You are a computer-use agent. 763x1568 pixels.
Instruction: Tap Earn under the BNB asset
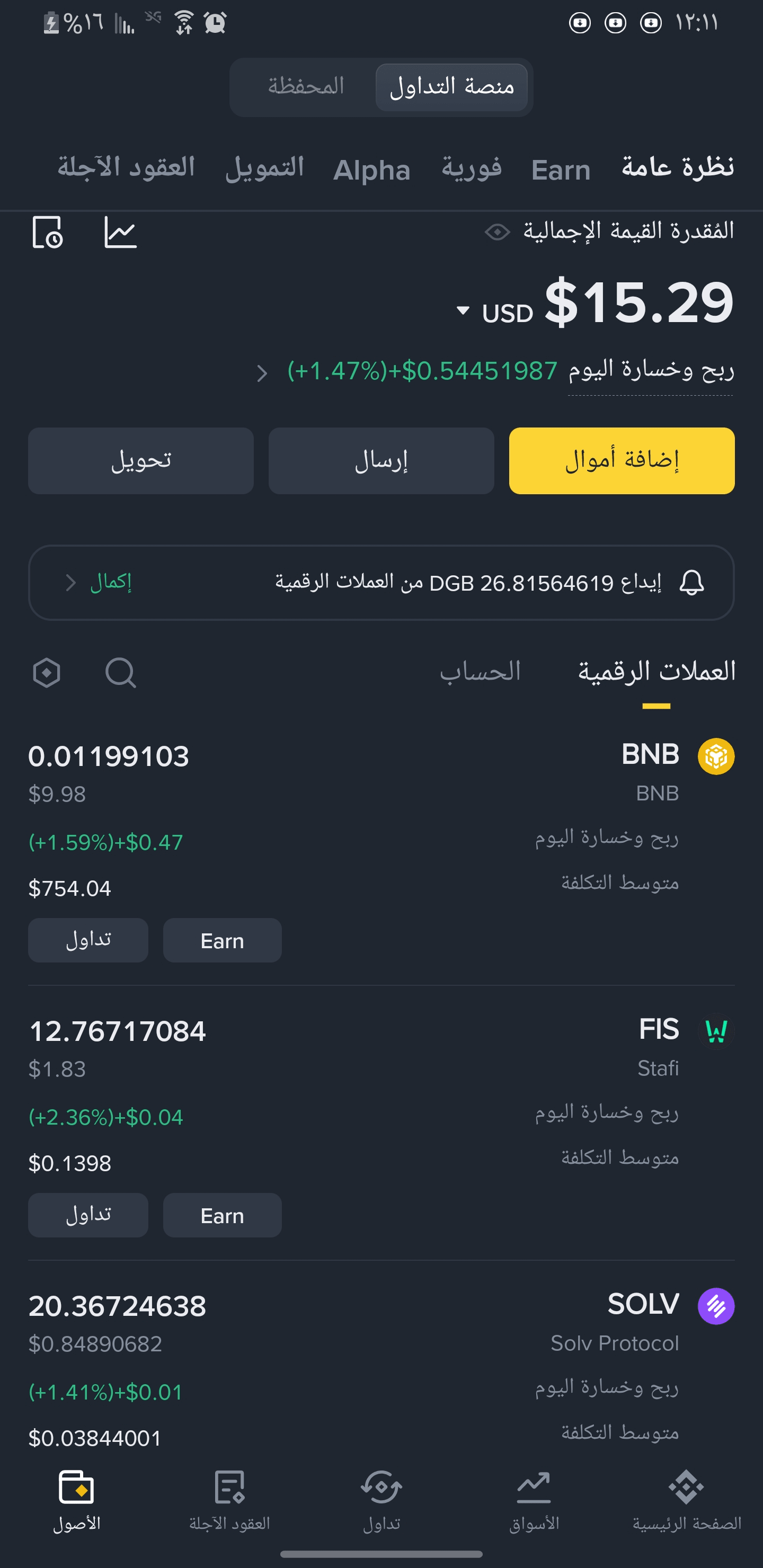pyautogui.click(x=222, y=940)
